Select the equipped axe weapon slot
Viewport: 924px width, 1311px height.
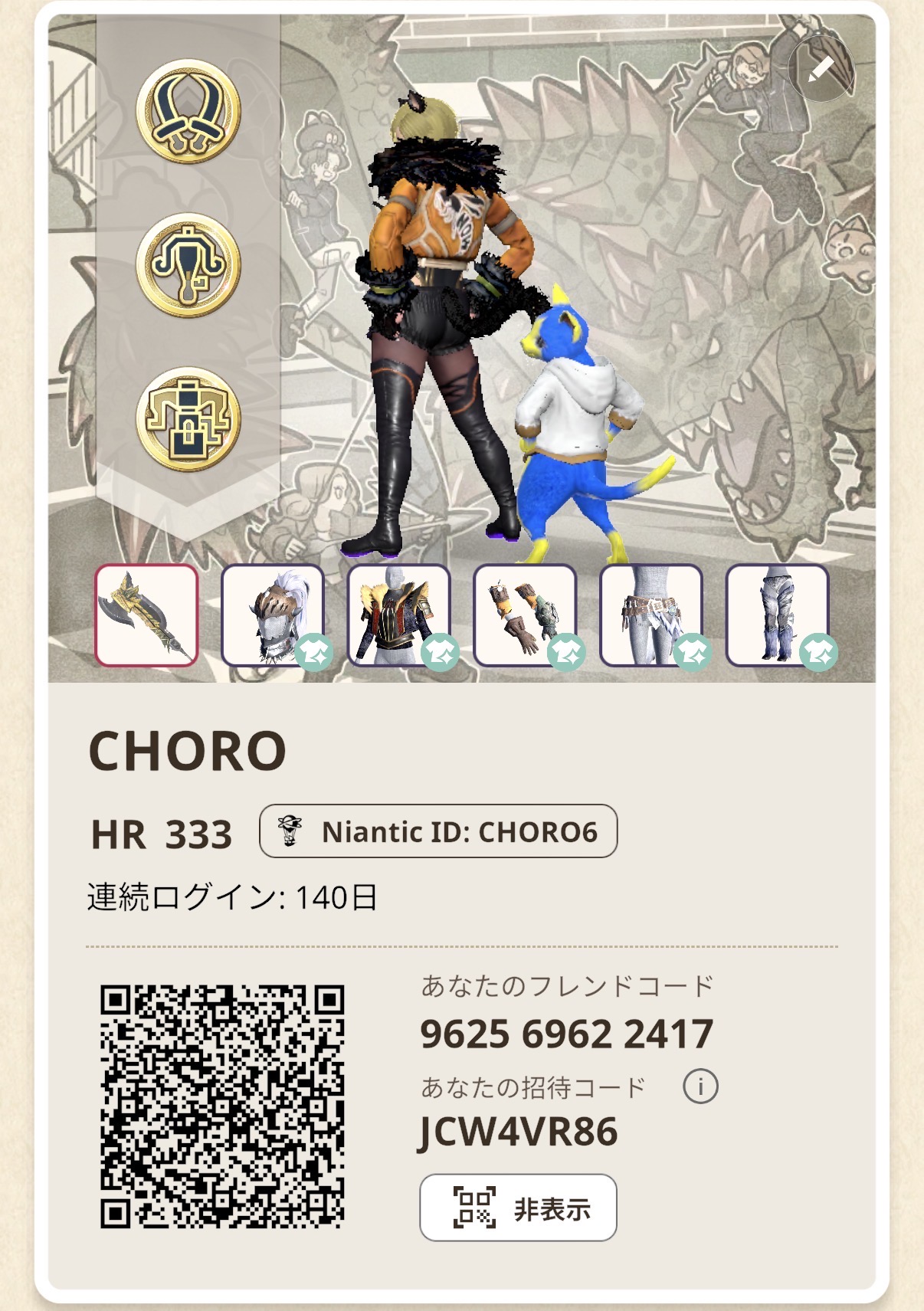click(x=146, y=615)
